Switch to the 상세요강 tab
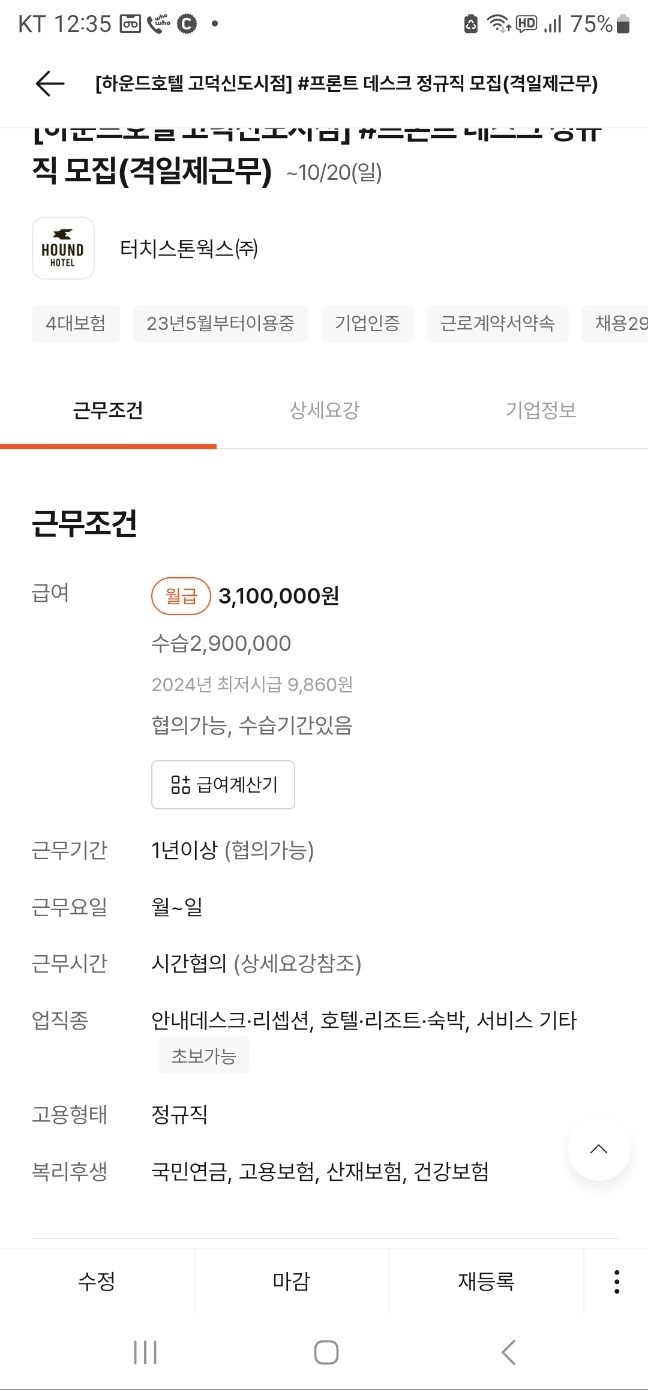Screen dimensions: 648x1390 tap(324, 410)
